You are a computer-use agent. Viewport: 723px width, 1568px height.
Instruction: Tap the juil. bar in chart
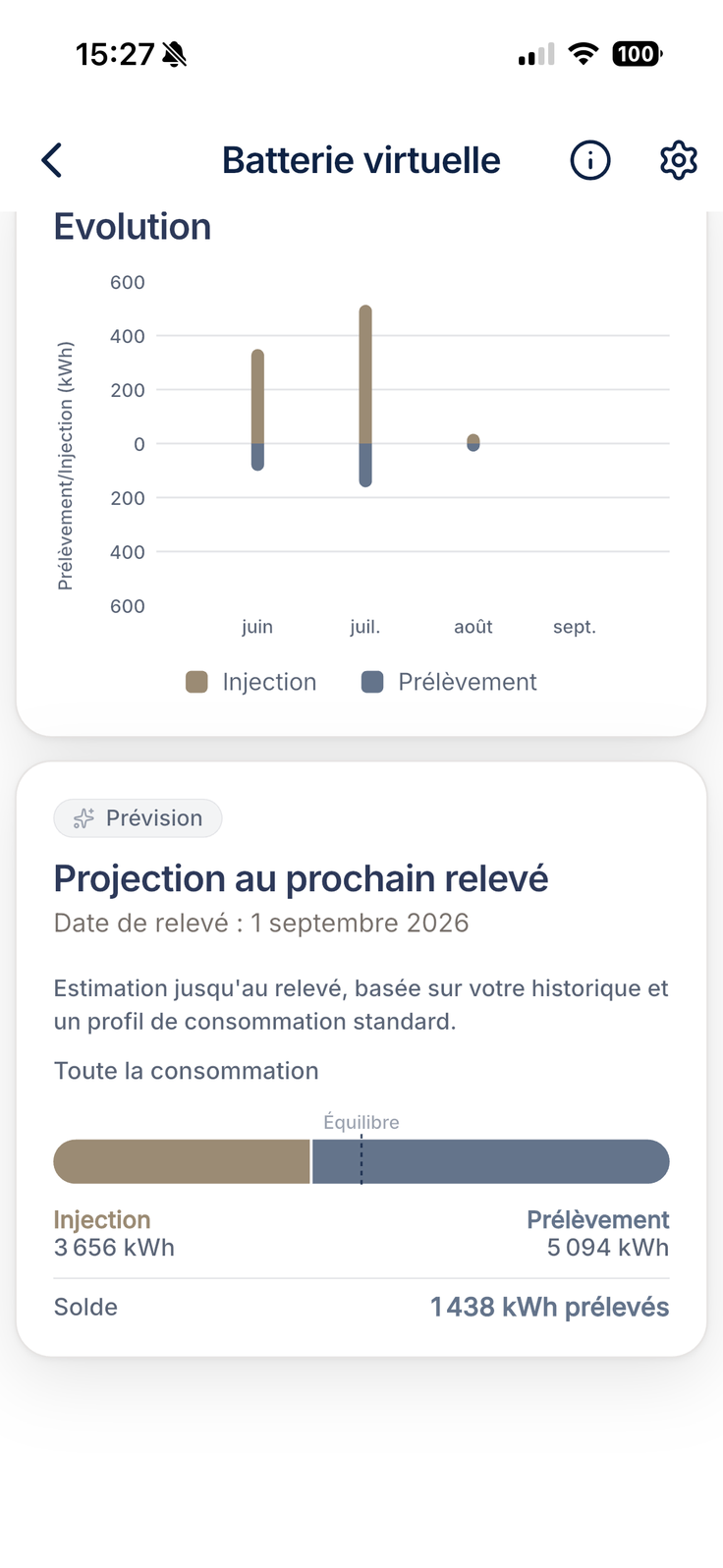click(x=365, y=396)
